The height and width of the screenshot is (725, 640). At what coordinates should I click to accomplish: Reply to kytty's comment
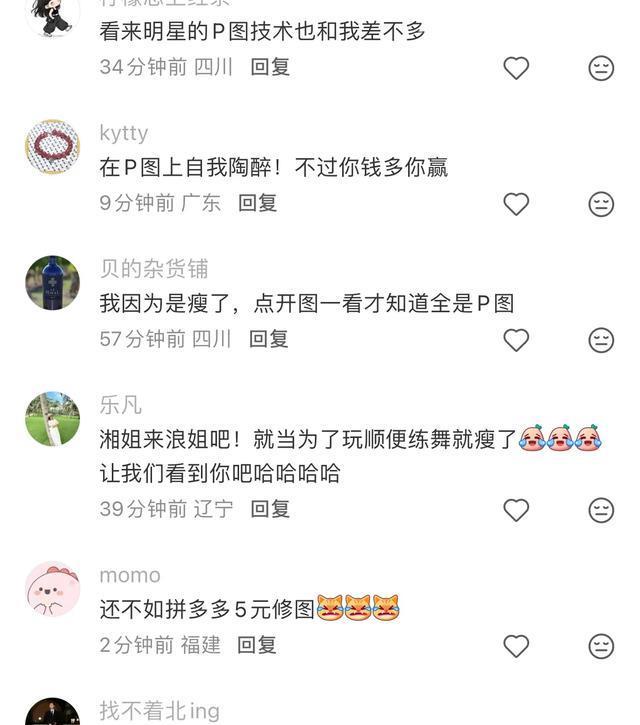click(257, 203)
